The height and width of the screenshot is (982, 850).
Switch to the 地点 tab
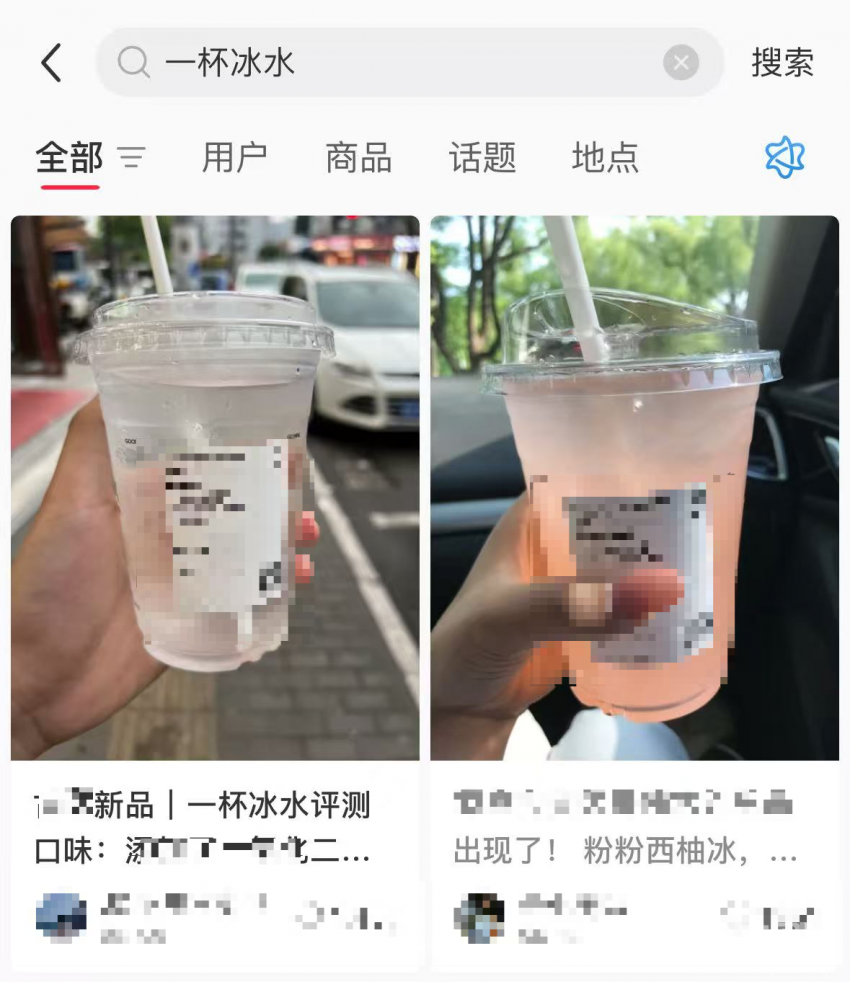(x=605, y=157)
